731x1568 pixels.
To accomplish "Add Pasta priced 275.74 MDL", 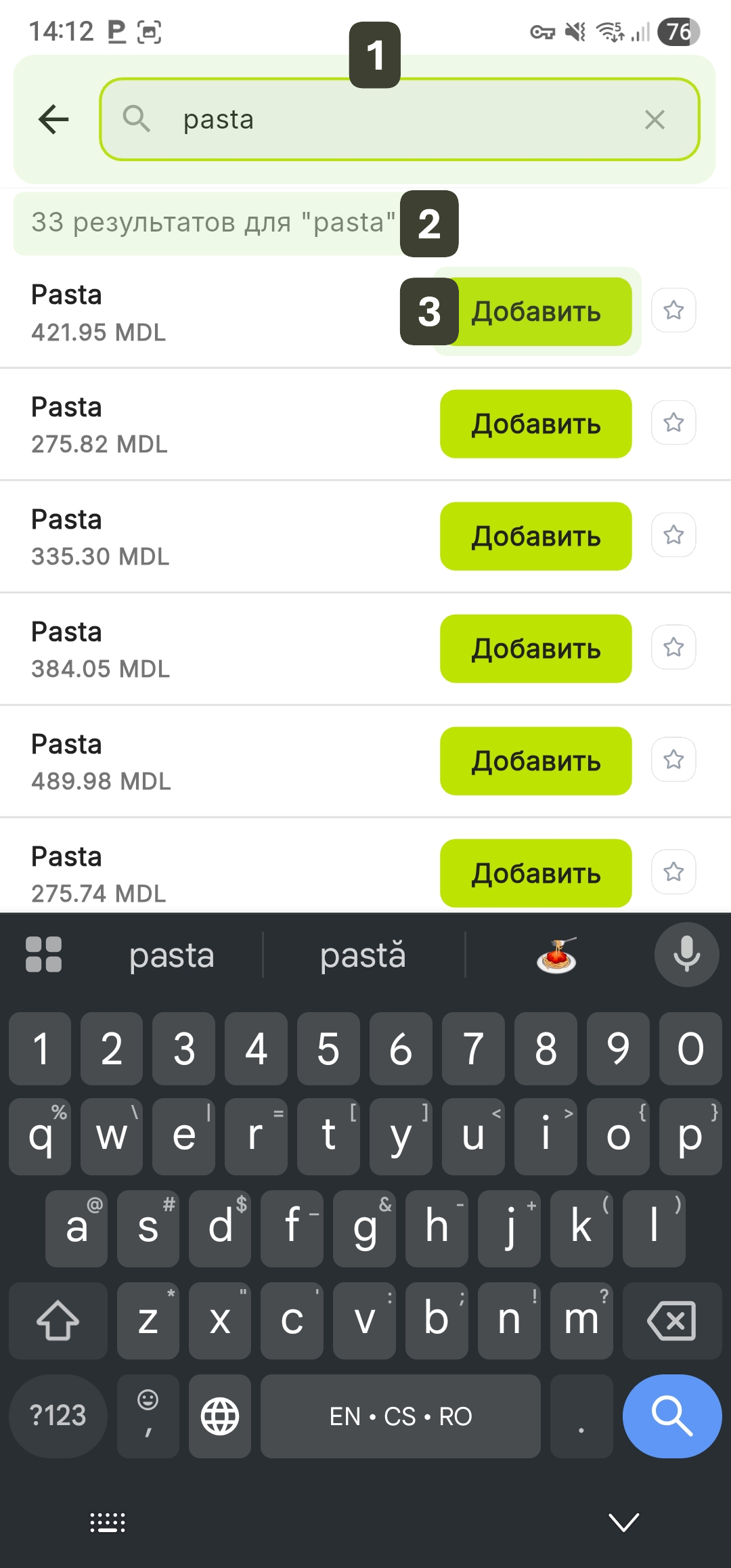I will [535, 873].
